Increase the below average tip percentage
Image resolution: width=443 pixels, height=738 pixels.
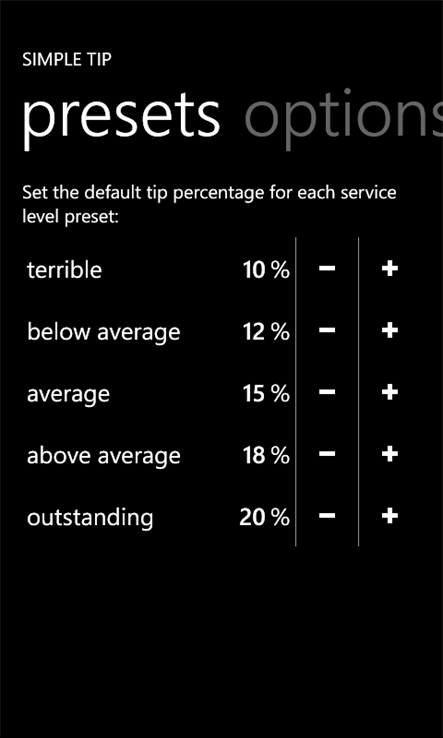(390, 331)
